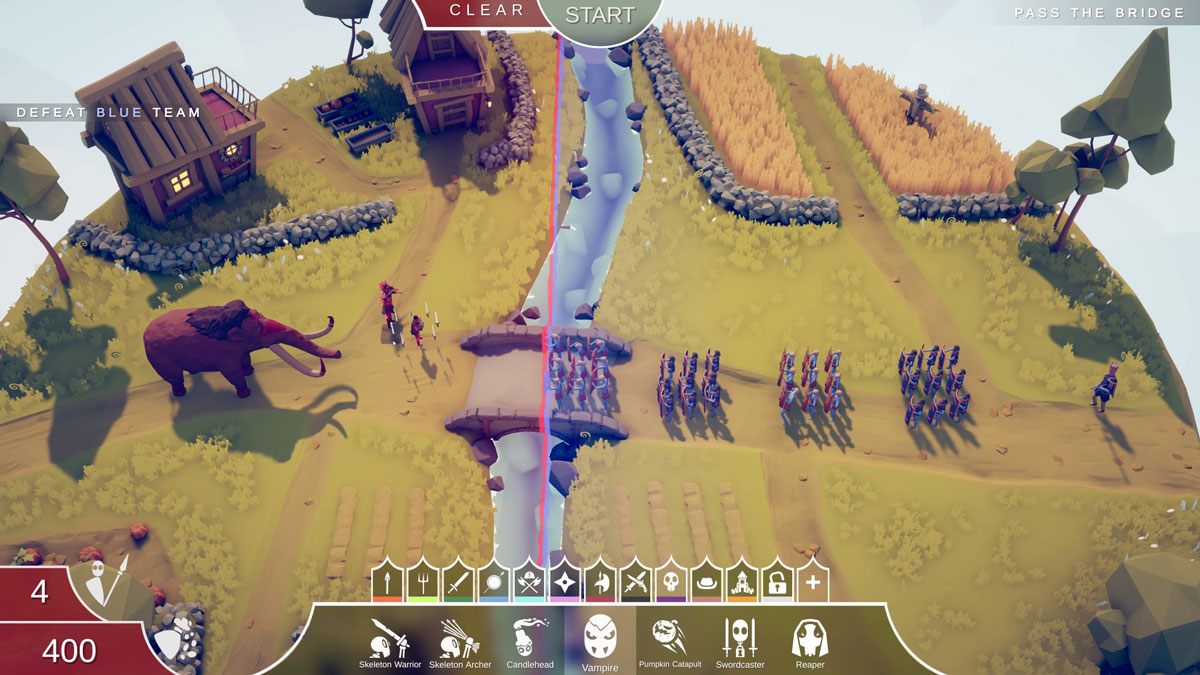This screenshot has height=675, width=1200.
Task: Open the plus custom units tab
Action: pyautogui.click(x=813, y=581)
